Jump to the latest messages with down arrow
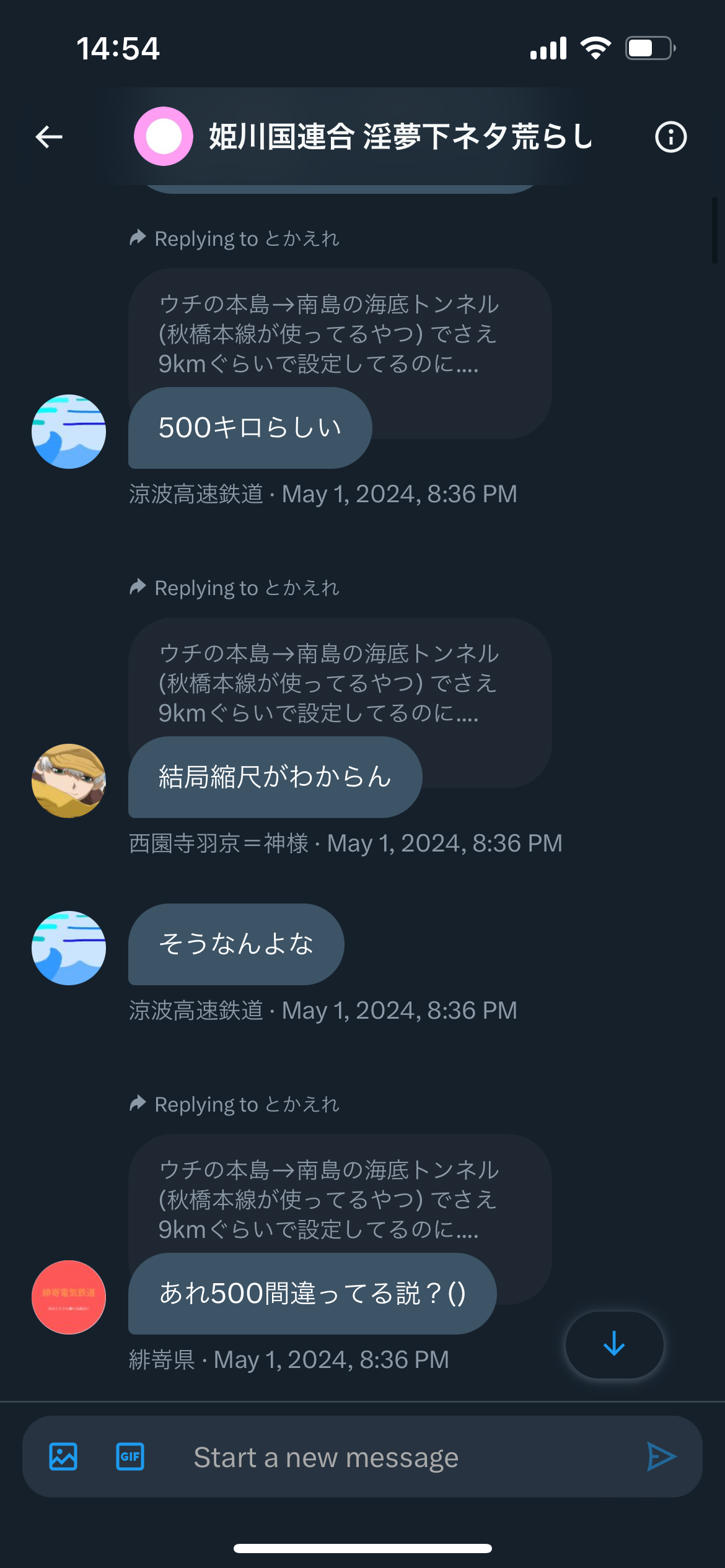This screenshot has height=1568, width=725. 614,1344
